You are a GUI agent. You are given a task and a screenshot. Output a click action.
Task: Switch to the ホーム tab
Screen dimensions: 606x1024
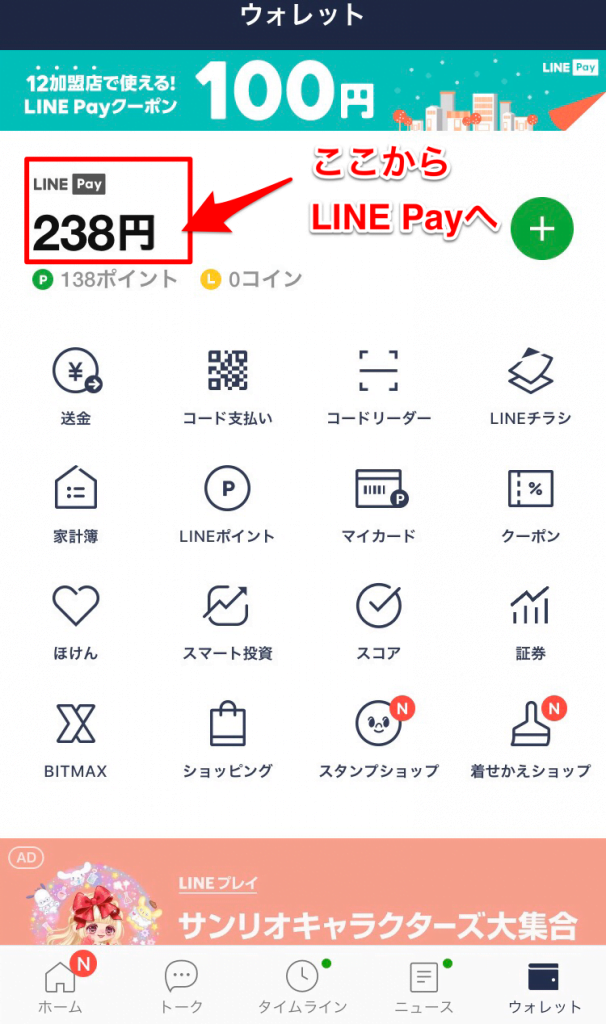[x=60, y=985]
